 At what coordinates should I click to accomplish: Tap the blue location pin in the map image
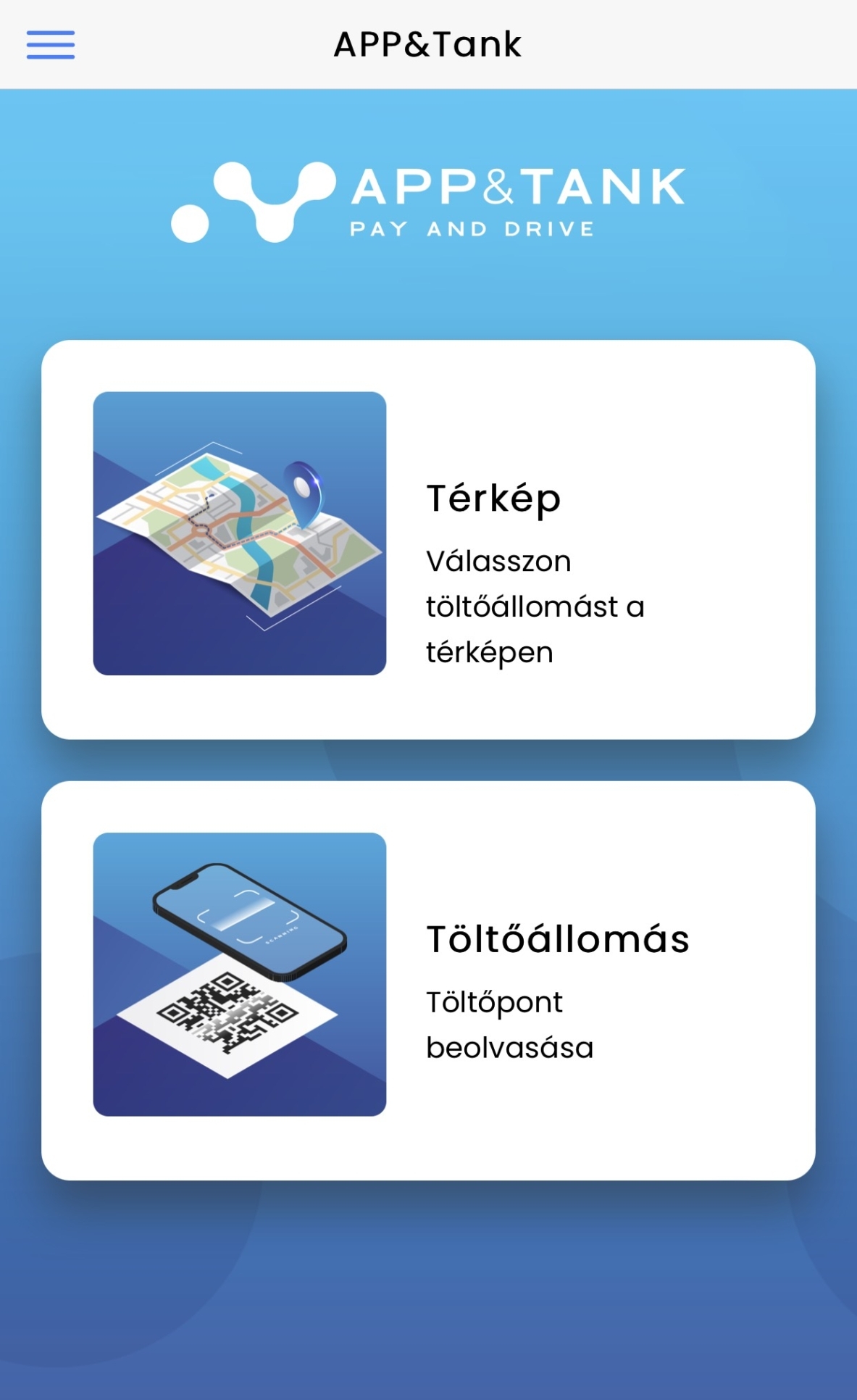click(x=303, y=493)
